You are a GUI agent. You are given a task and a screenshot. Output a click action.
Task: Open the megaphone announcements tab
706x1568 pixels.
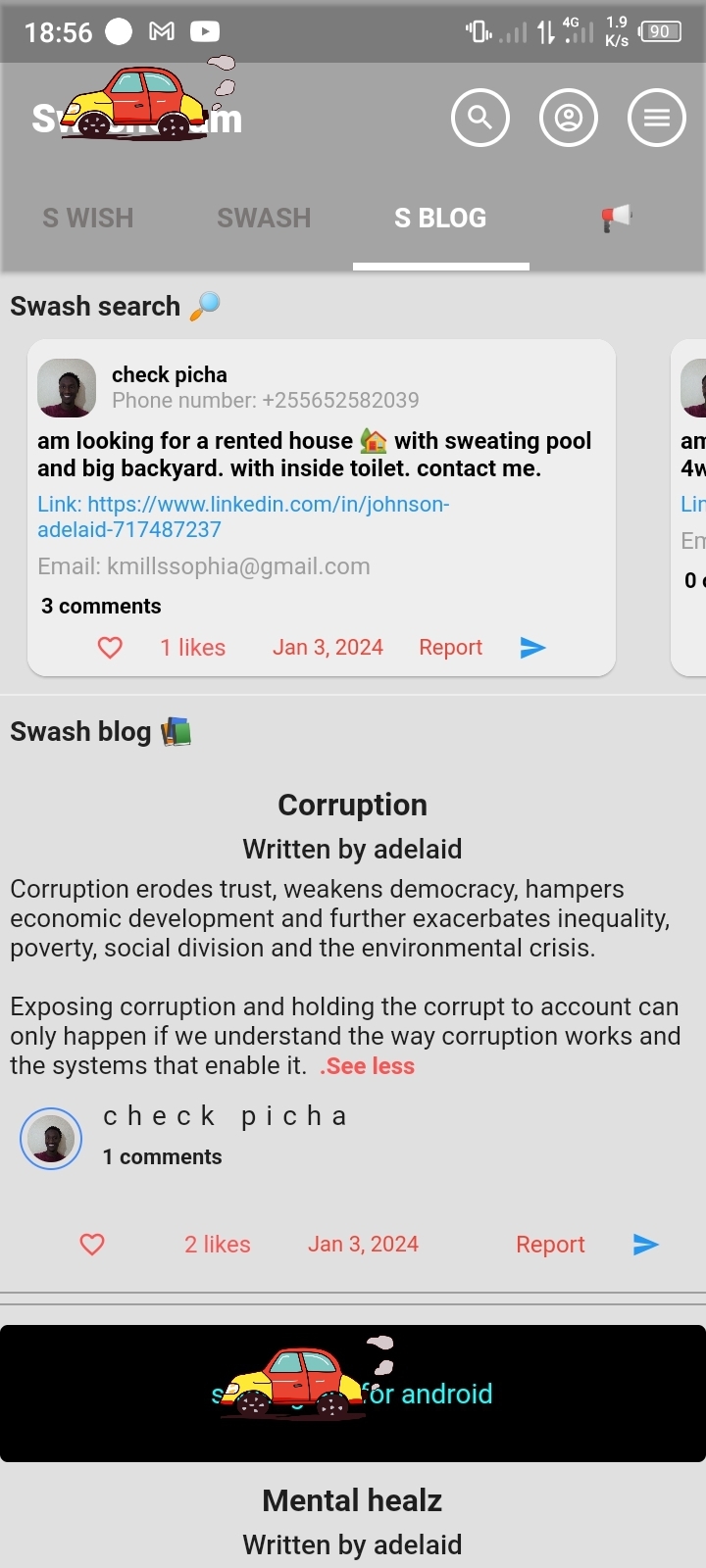[617, 218]
